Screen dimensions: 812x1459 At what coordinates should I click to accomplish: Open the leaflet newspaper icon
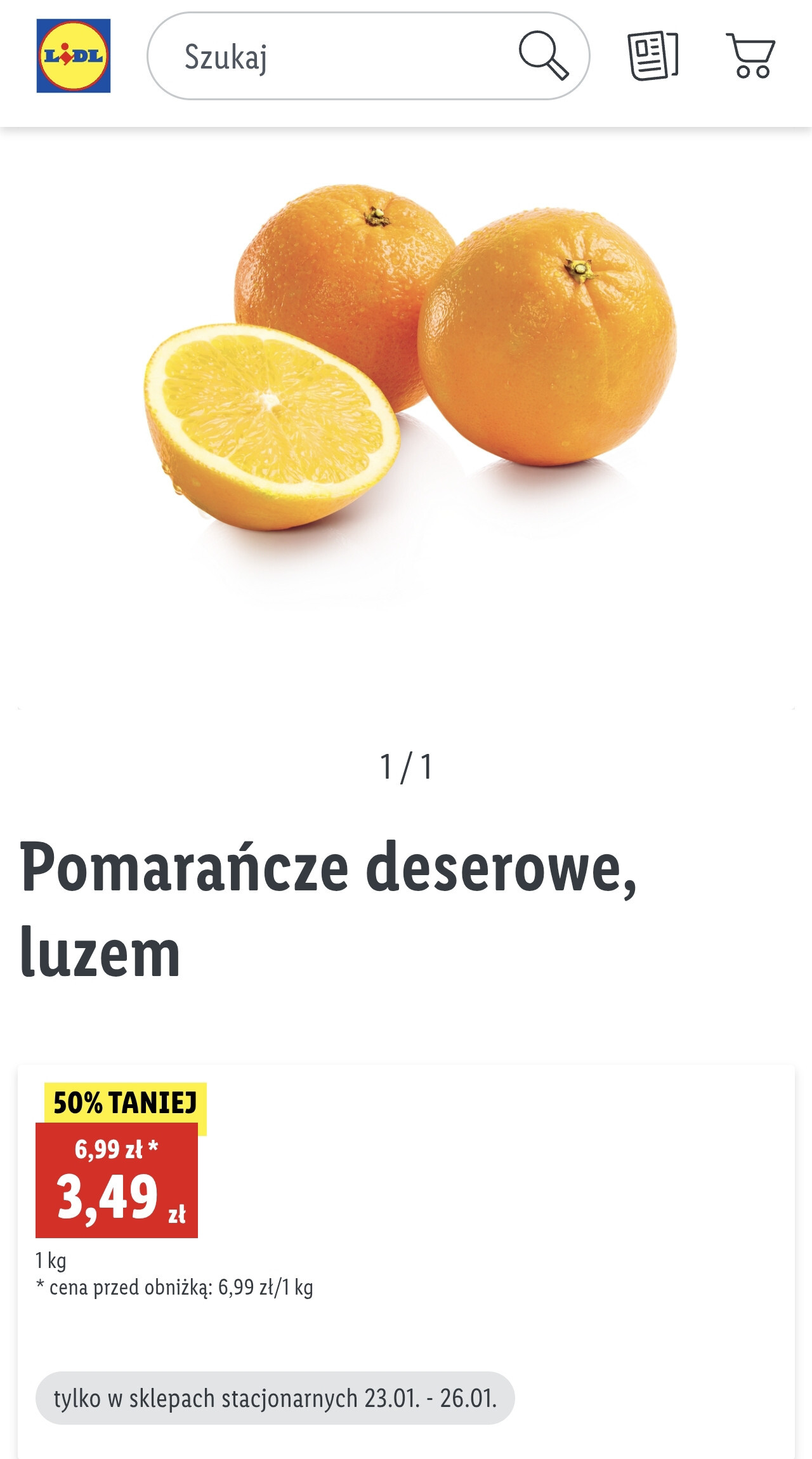tap(653, 56)
